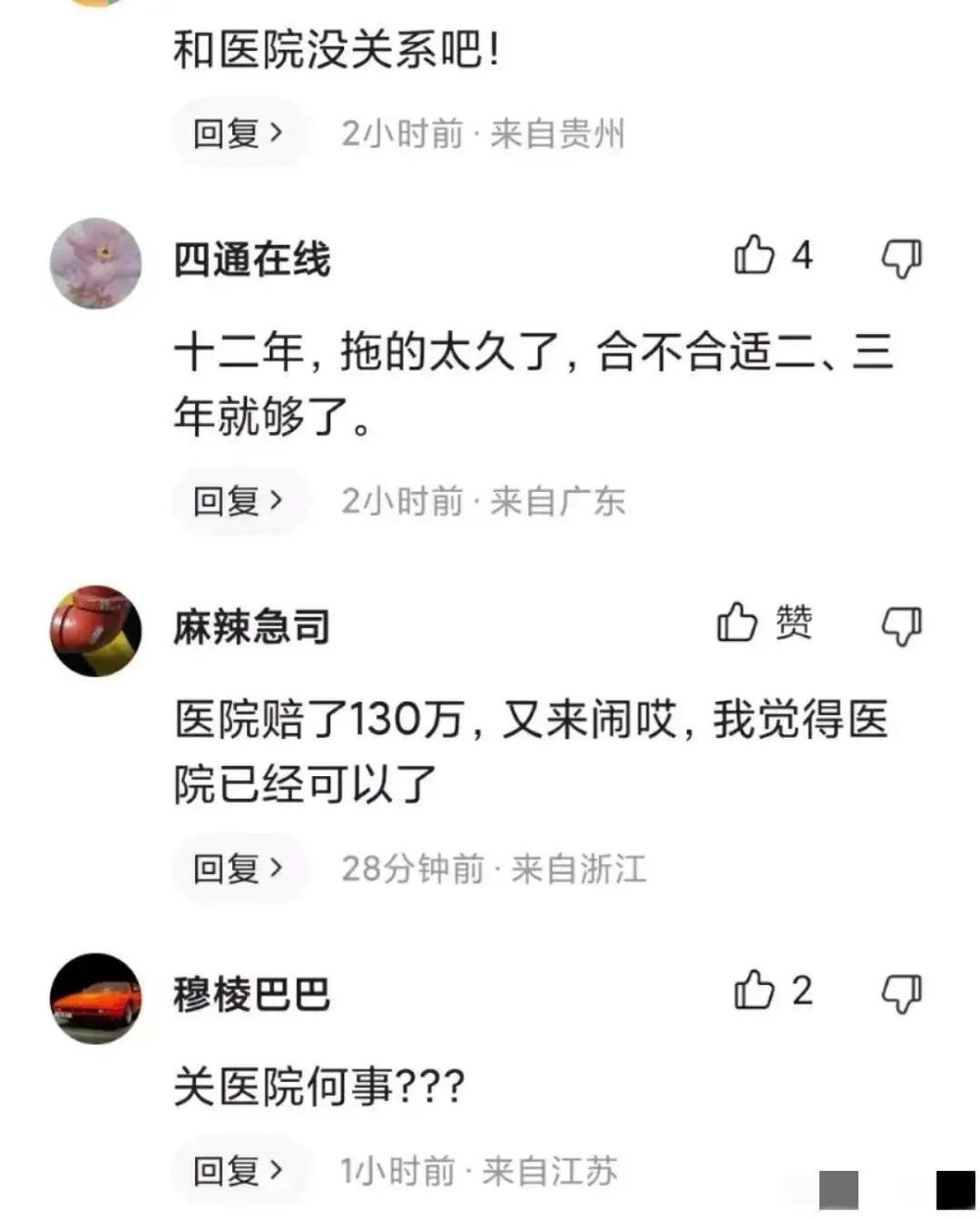The image size is (980, 1219).
Task: Open username 四通在线
Action: pos(252,261)
